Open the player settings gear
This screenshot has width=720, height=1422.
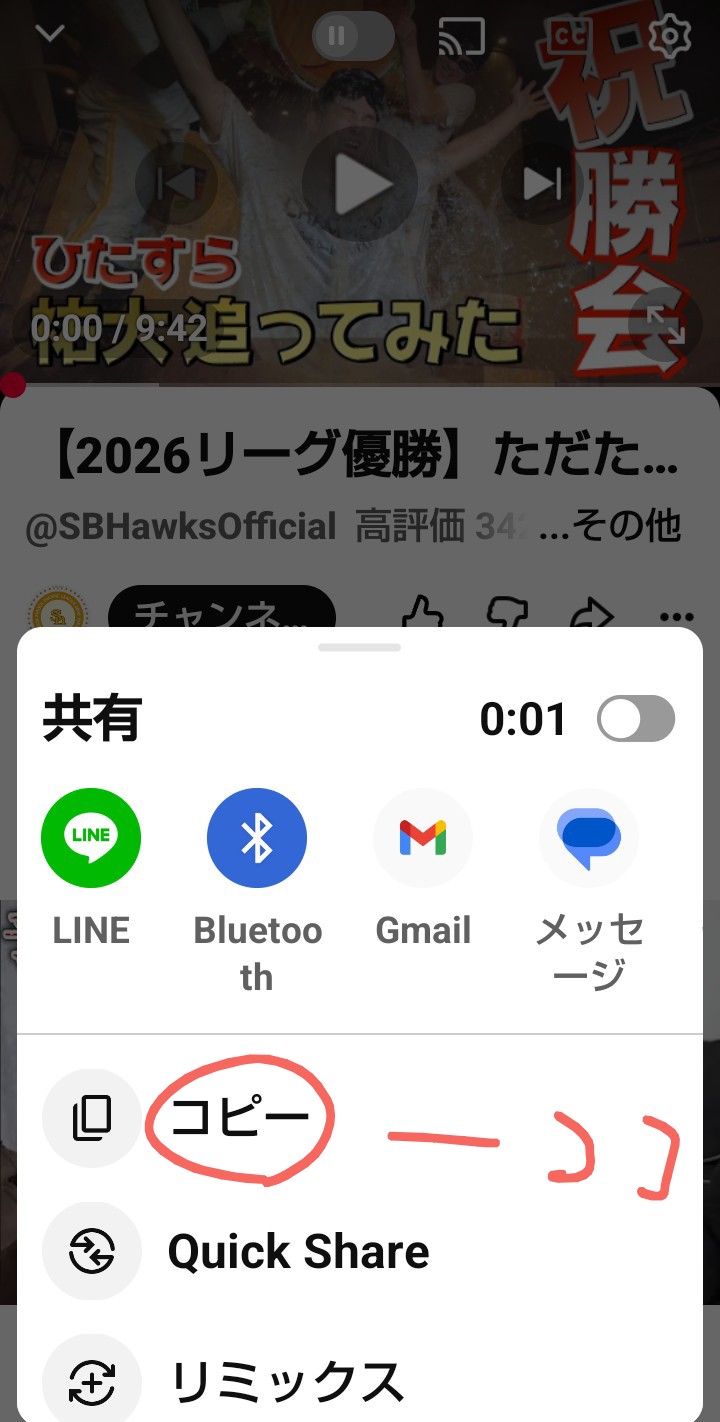click(669, 36)
